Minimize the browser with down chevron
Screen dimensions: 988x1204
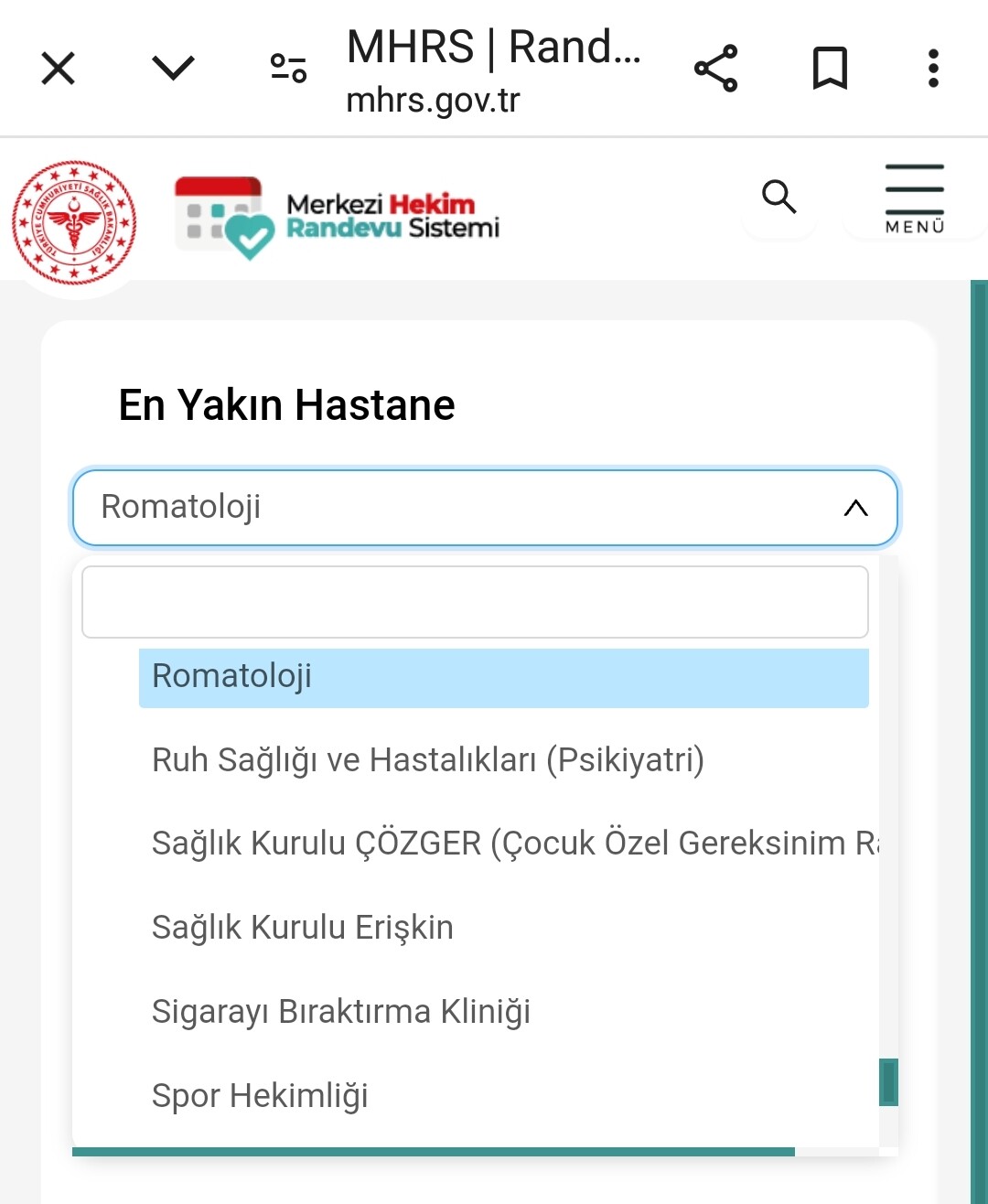pos(173,68)
